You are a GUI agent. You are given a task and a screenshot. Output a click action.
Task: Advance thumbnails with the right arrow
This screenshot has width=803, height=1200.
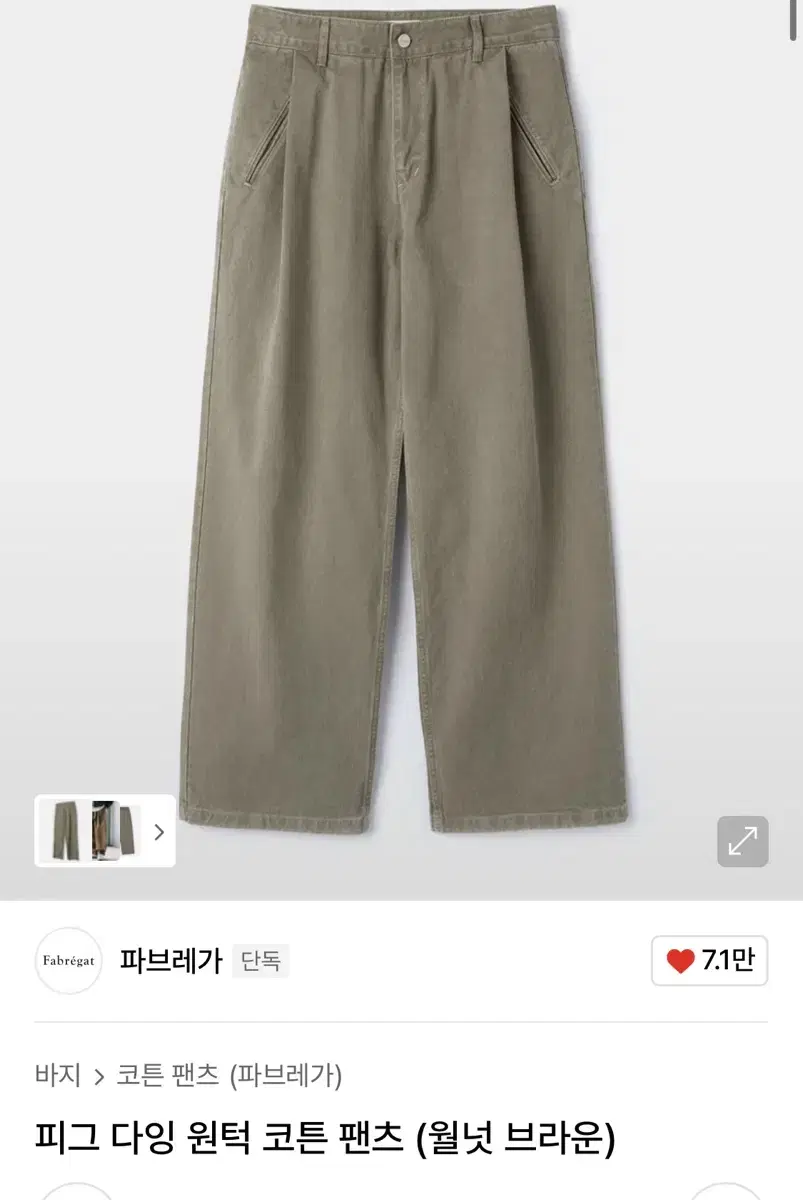click(157, 830)
